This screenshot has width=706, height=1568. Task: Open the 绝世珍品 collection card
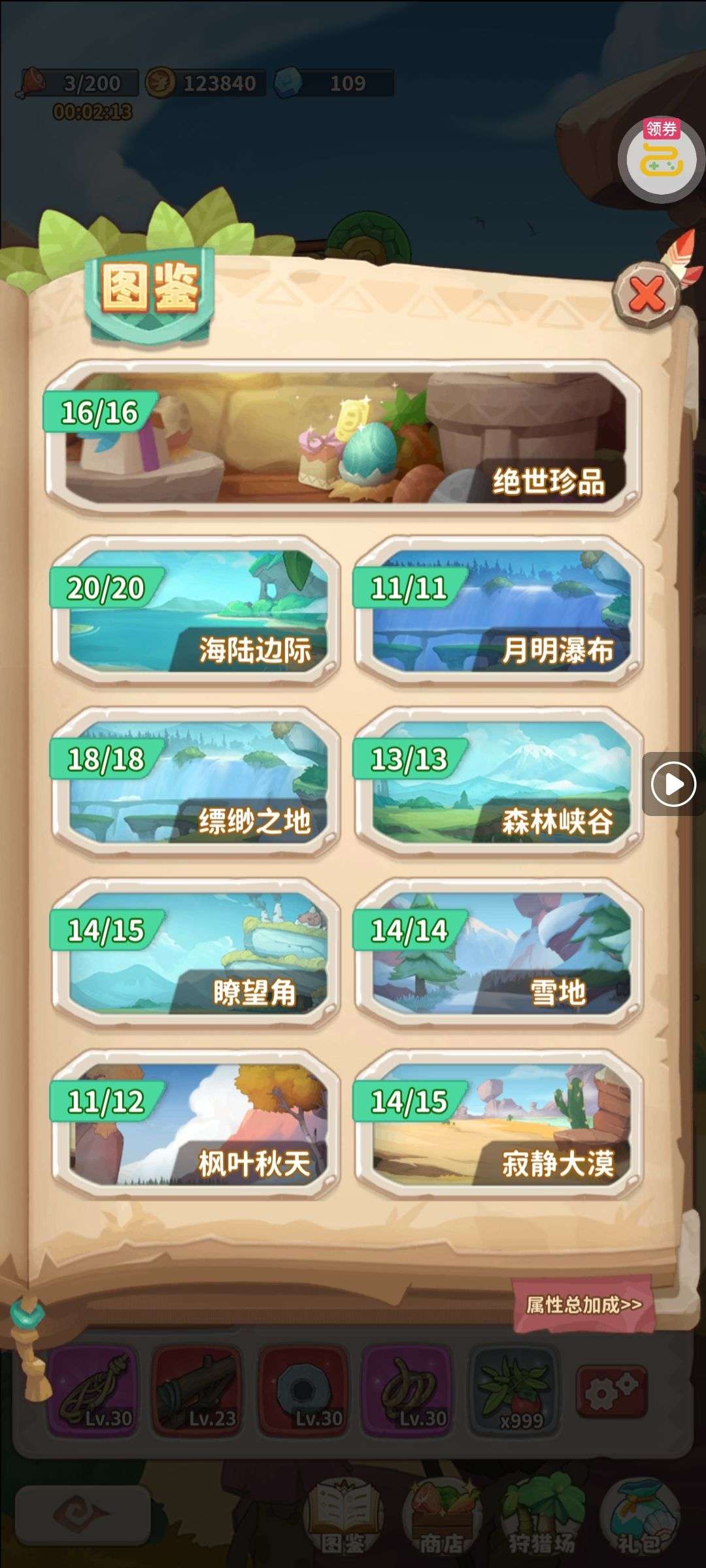tap(343, 438)
